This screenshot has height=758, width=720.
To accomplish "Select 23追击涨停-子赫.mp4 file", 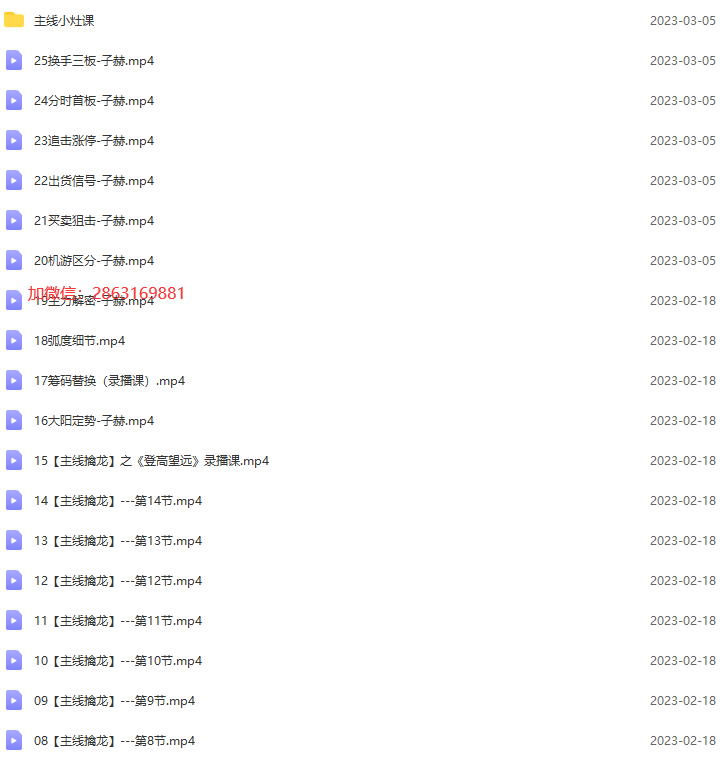I will coord(94,141).
